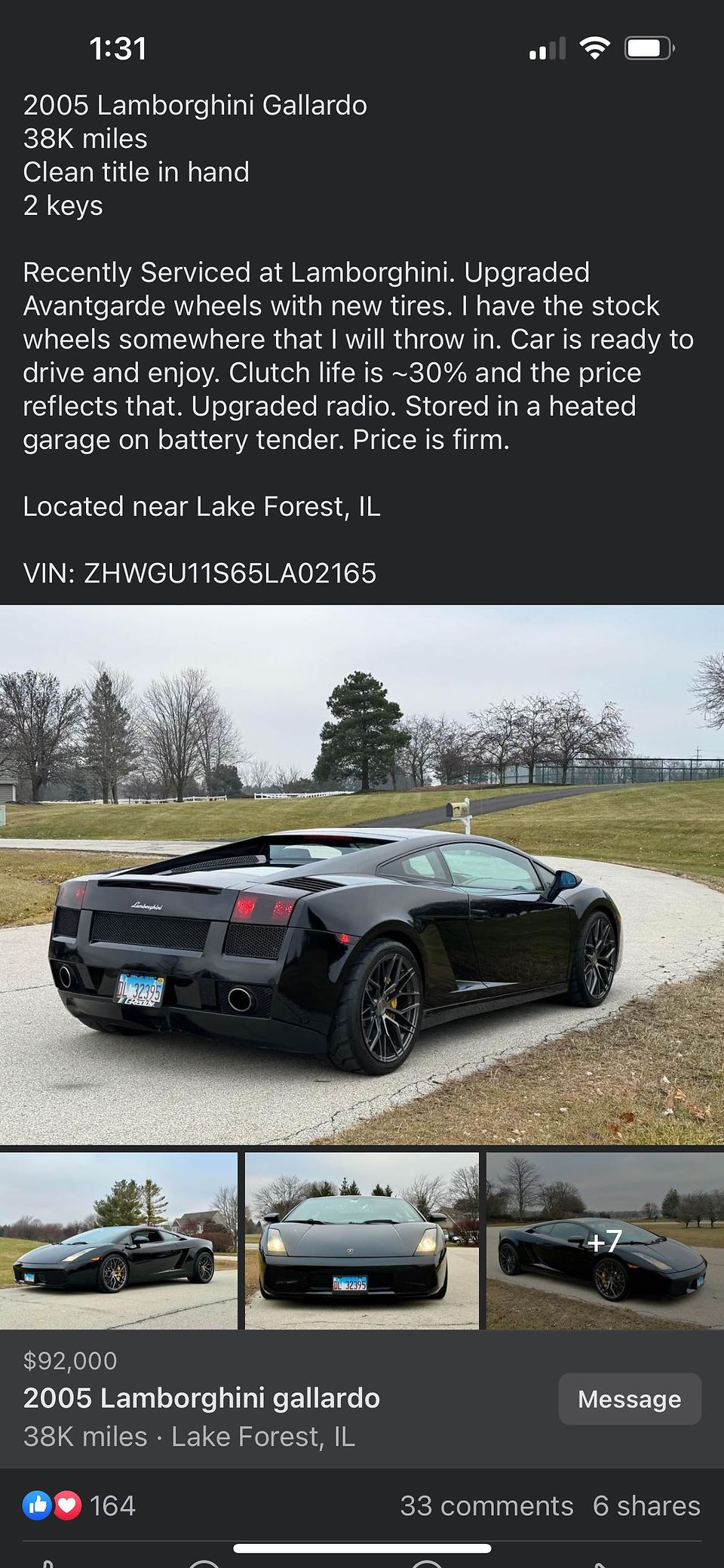Open the side-profile Gallardo photo thumbnail
The height and width of the screenshot is (1568, 724).
[118, 1241]
